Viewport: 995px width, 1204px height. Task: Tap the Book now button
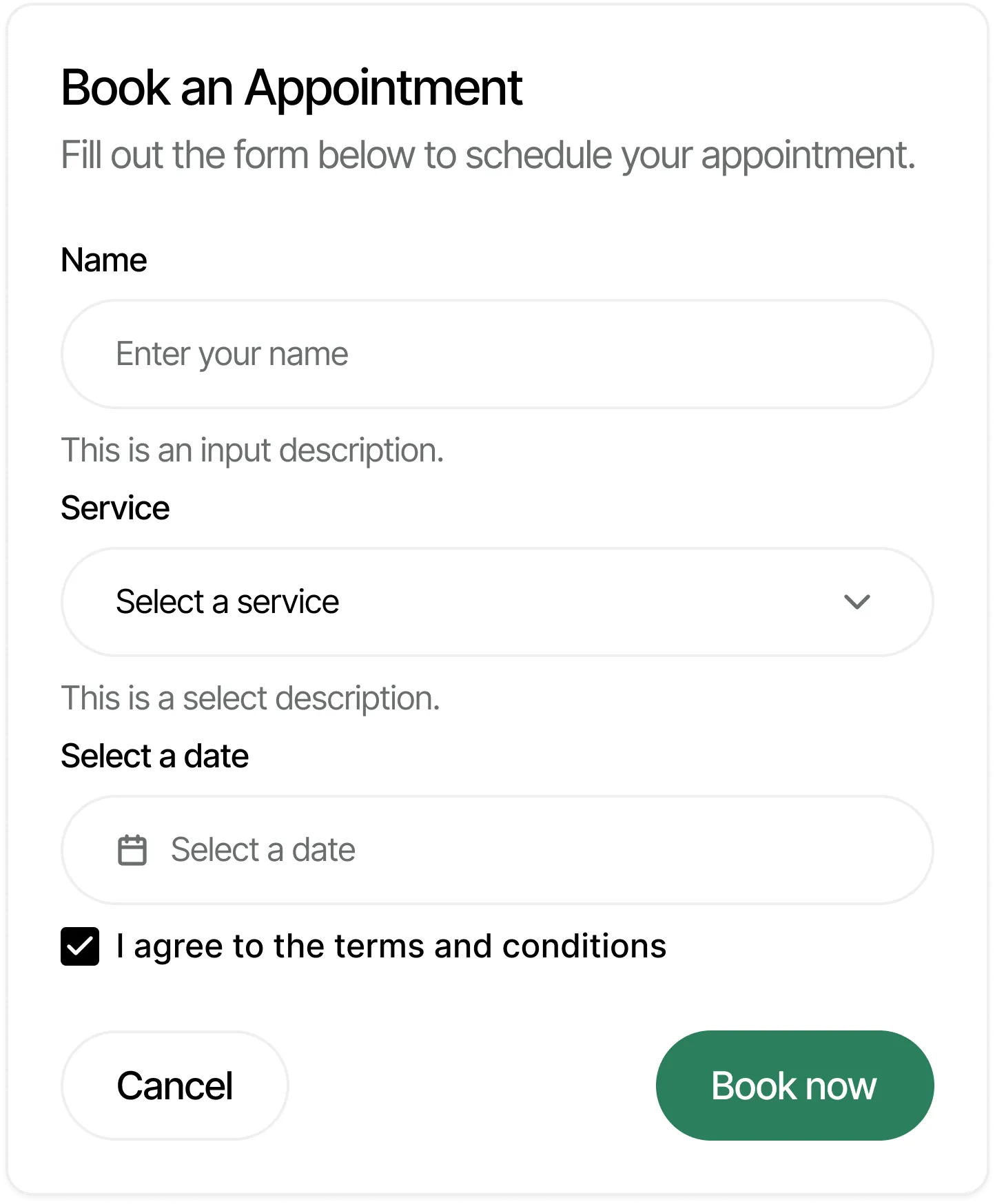tap(794, 1086)
